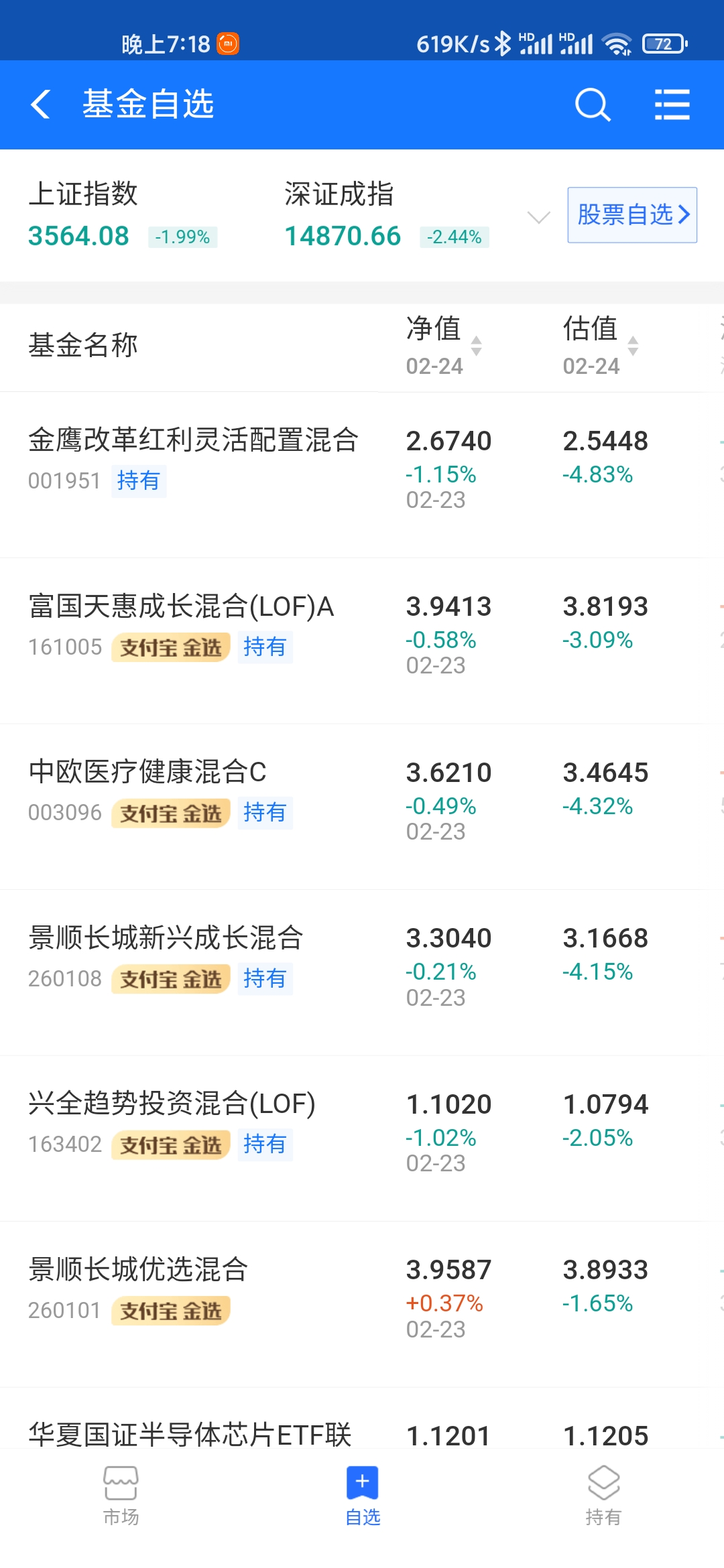The image size is (724, 1568).
Task: Open 股票自选 with its right chevron
Action: 631,216
